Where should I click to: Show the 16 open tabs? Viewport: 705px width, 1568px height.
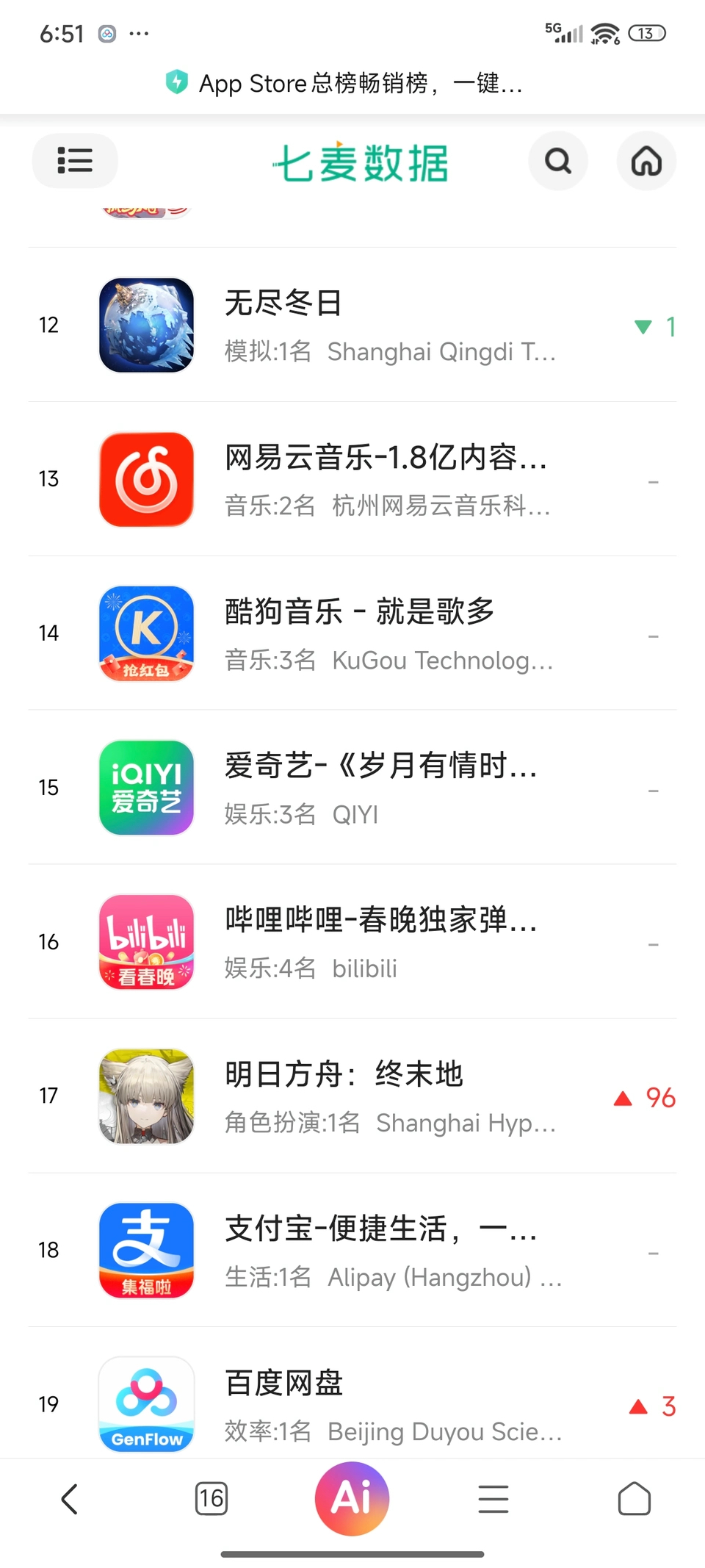pos(211,1499)
